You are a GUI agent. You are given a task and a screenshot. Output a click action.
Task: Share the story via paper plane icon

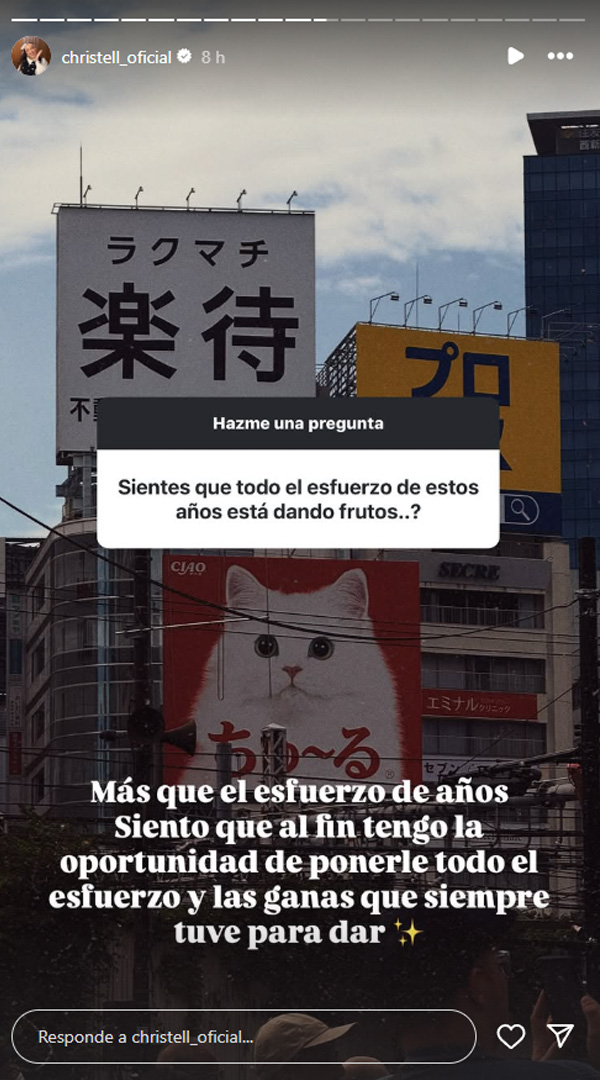click(561, 1036)
